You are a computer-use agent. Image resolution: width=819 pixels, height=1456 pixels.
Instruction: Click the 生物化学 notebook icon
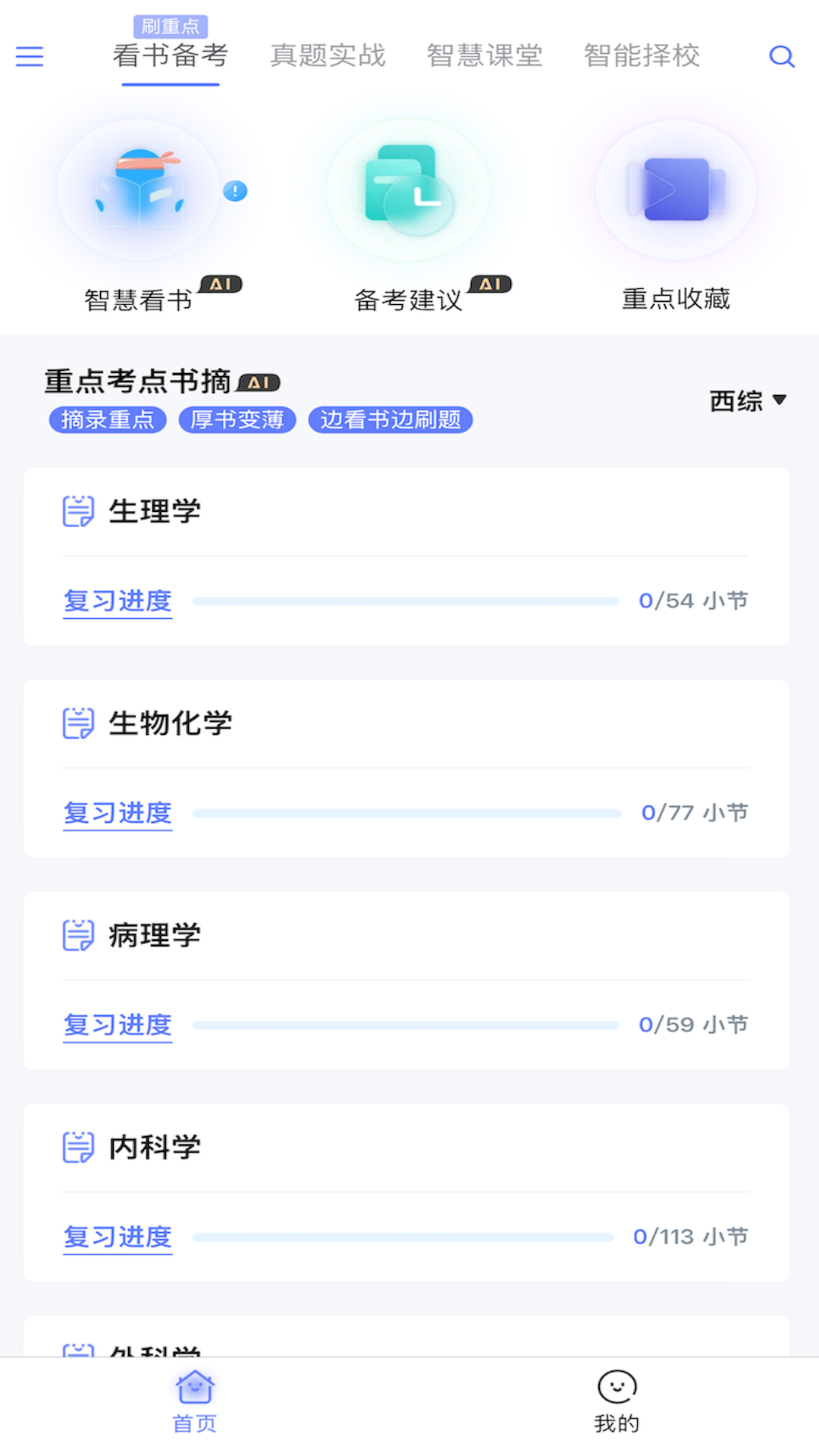[77, 723]
